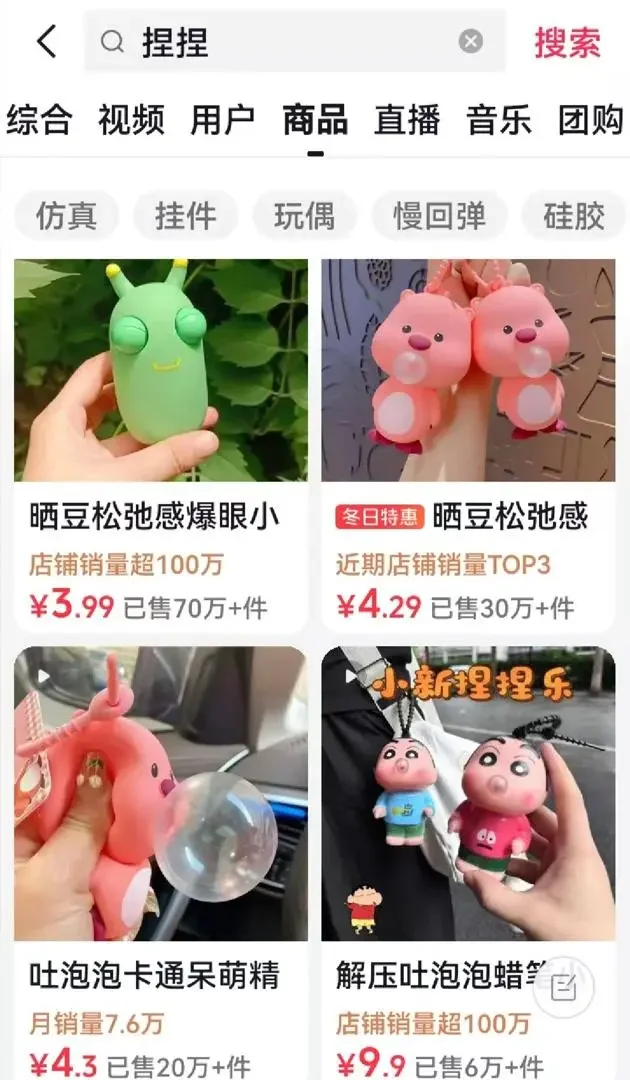Switch to the 团购 tab
The width and height of the screenshot is (630, 1080).
pos(591,121)
